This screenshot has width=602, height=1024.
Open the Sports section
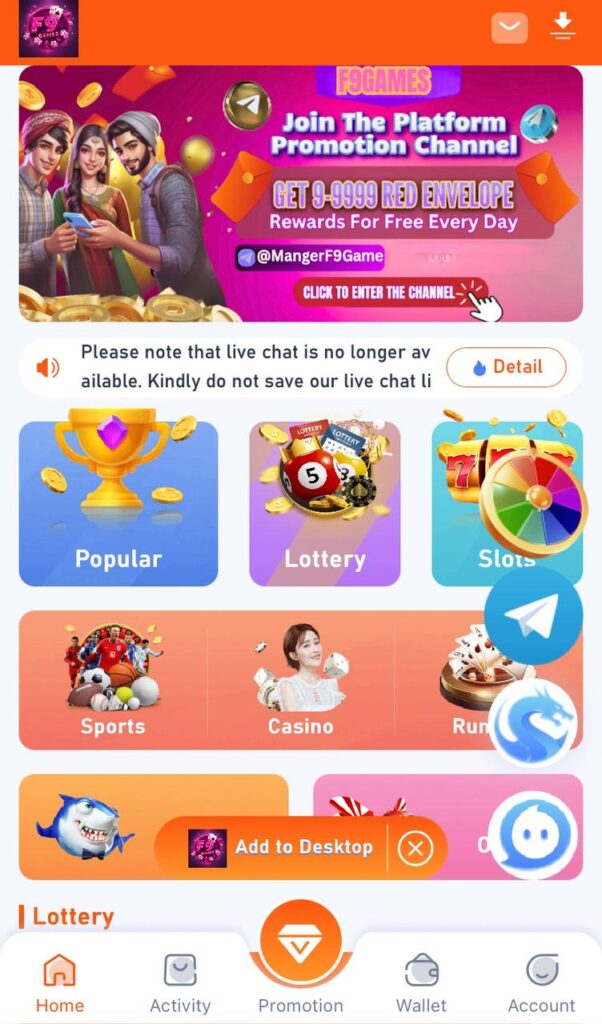(x=112, y=680)
